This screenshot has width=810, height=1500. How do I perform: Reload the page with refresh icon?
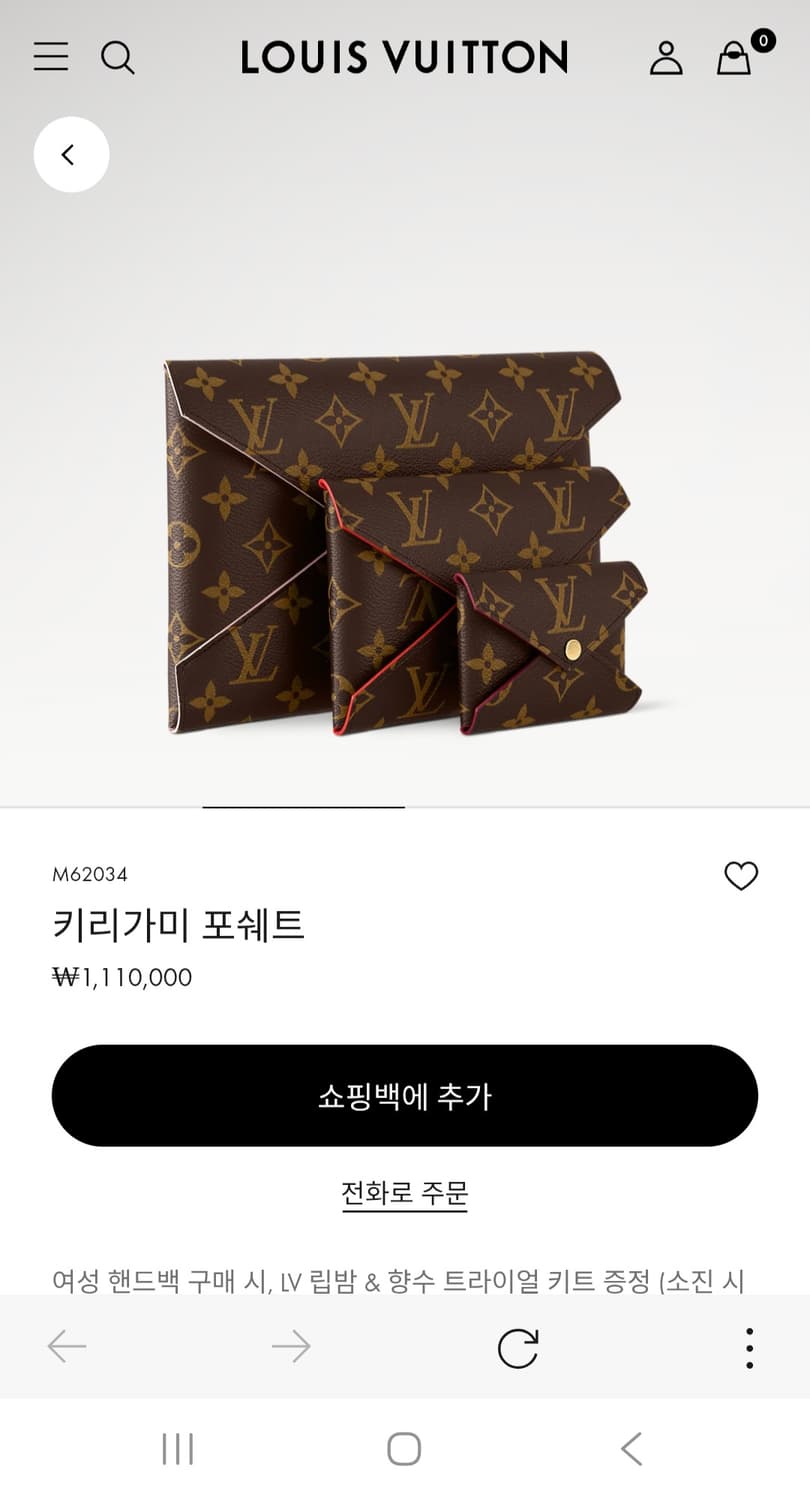[x=518, y=1346]
